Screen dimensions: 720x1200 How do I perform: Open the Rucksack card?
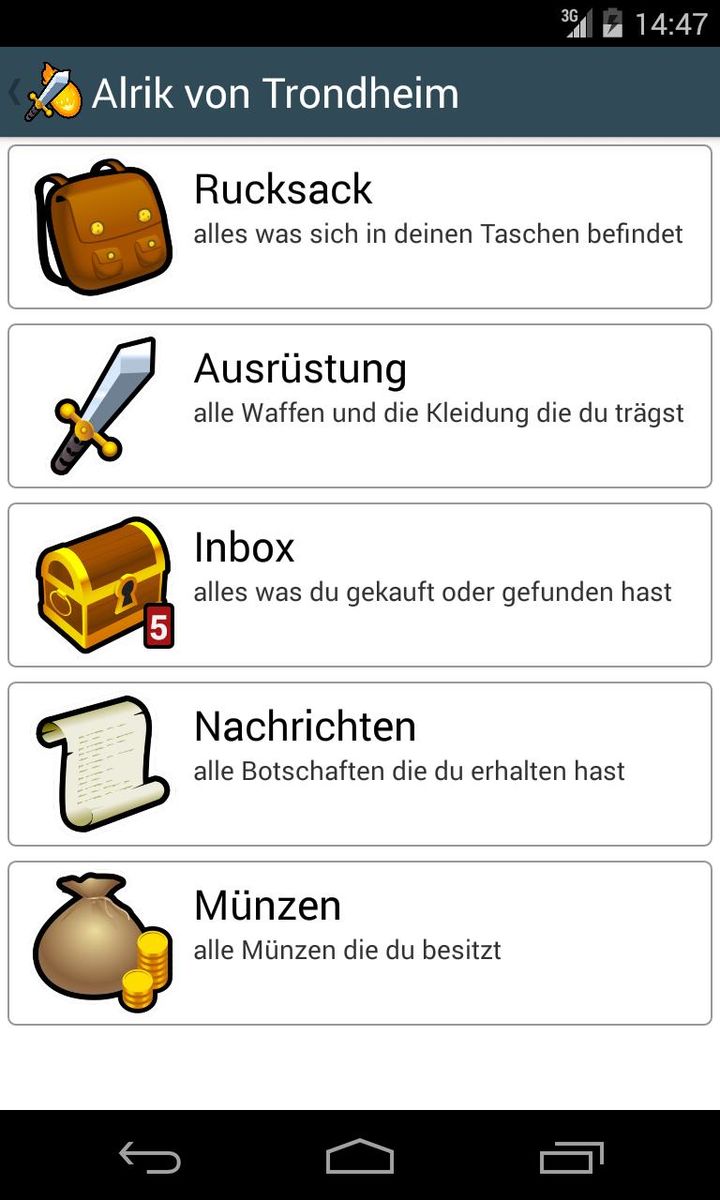(360, 227)
